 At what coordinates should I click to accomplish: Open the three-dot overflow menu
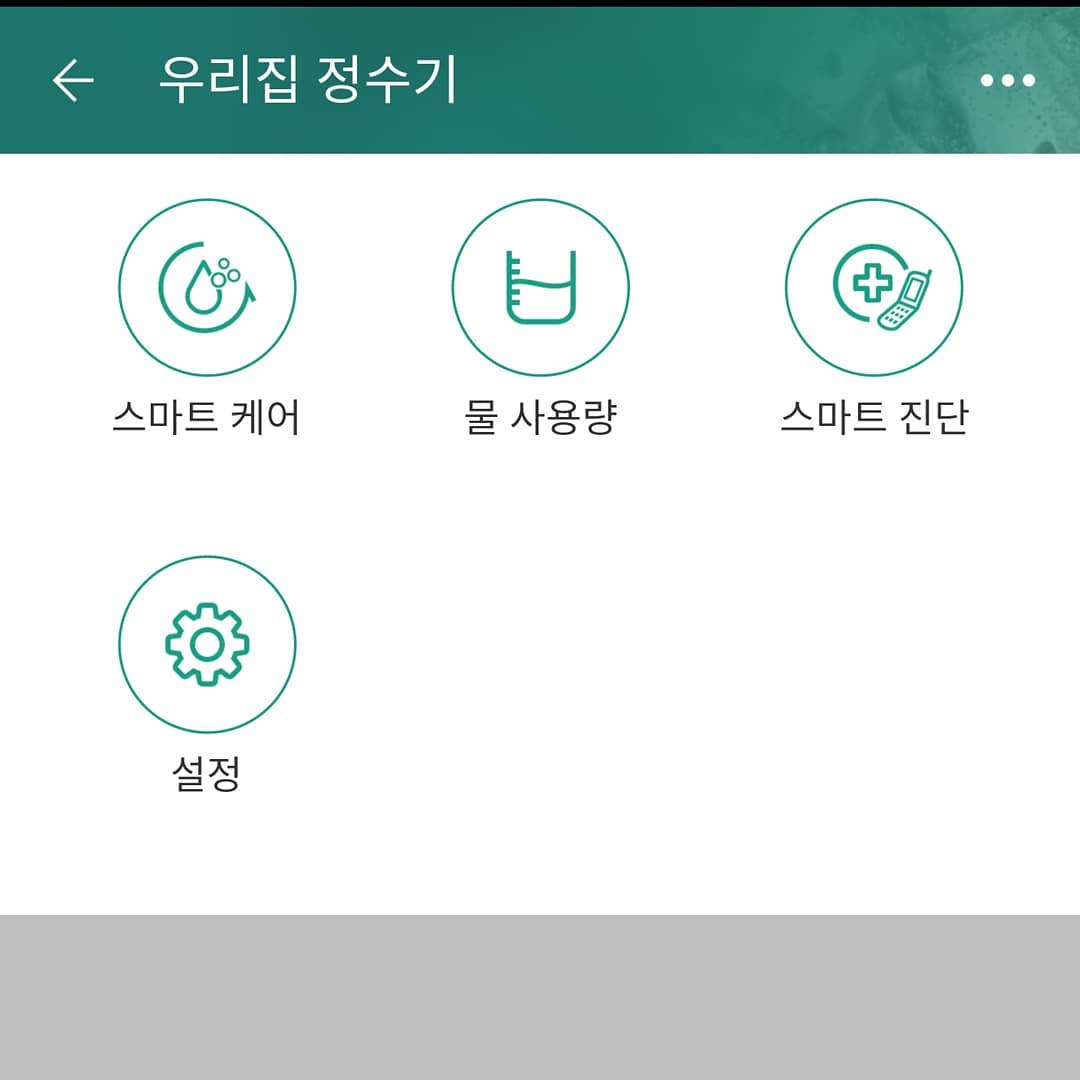point(1007,80)
